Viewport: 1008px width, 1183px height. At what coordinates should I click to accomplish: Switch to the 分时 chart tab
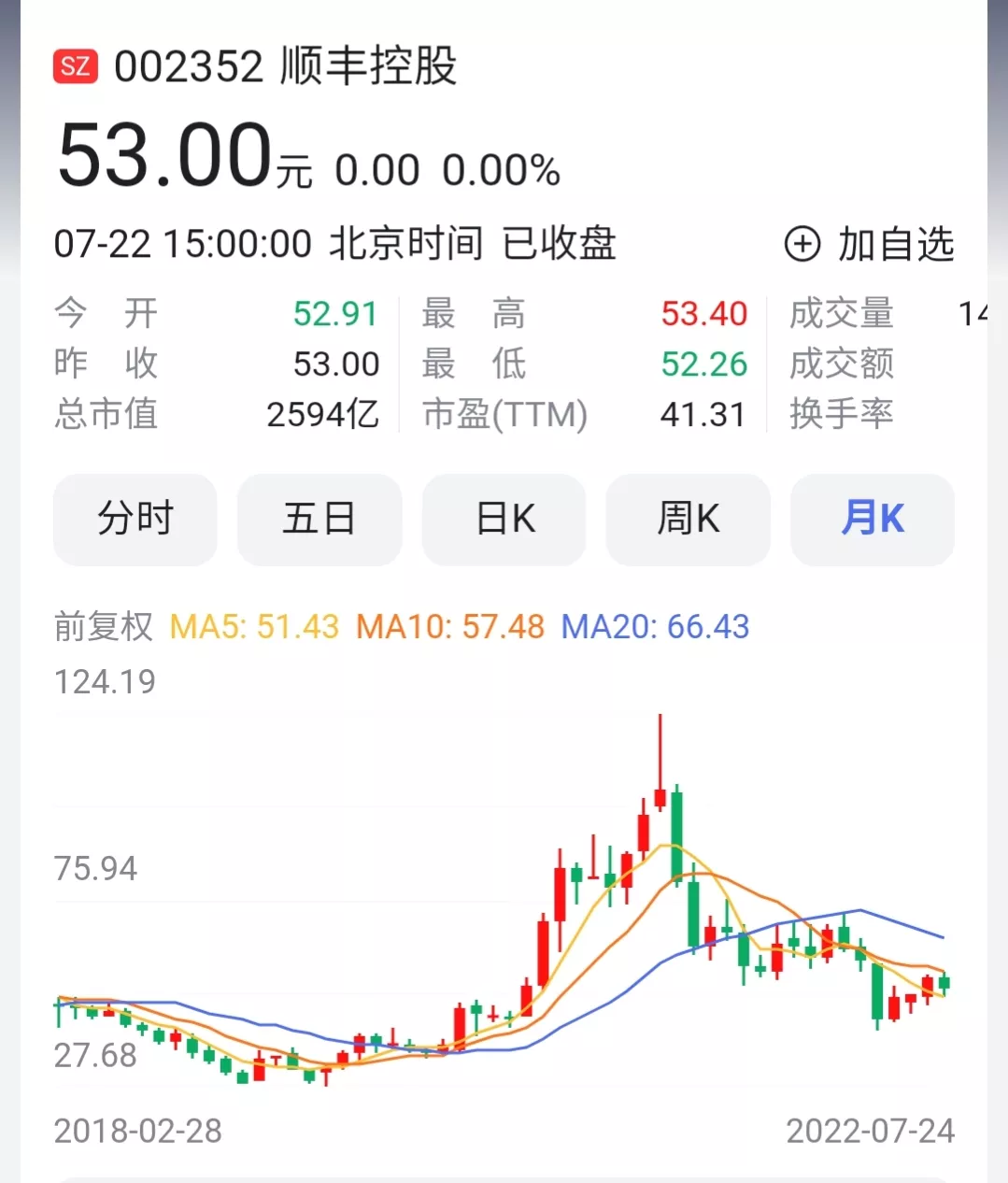tap(135, 519)
